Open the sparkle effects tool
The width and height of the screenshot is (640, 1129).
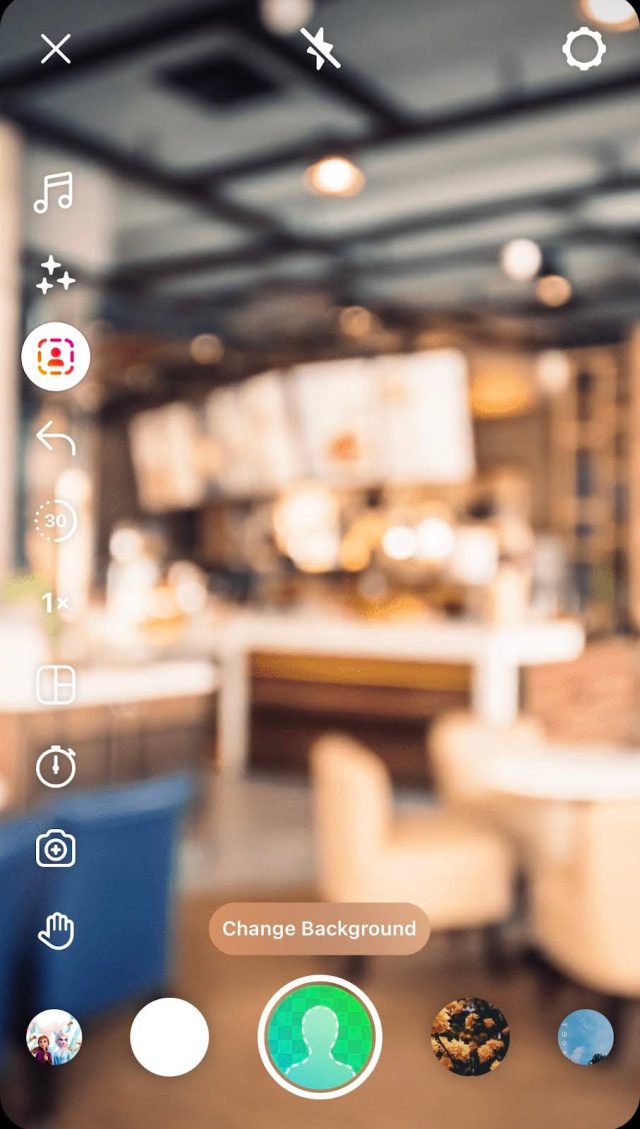tap(55, 274)
